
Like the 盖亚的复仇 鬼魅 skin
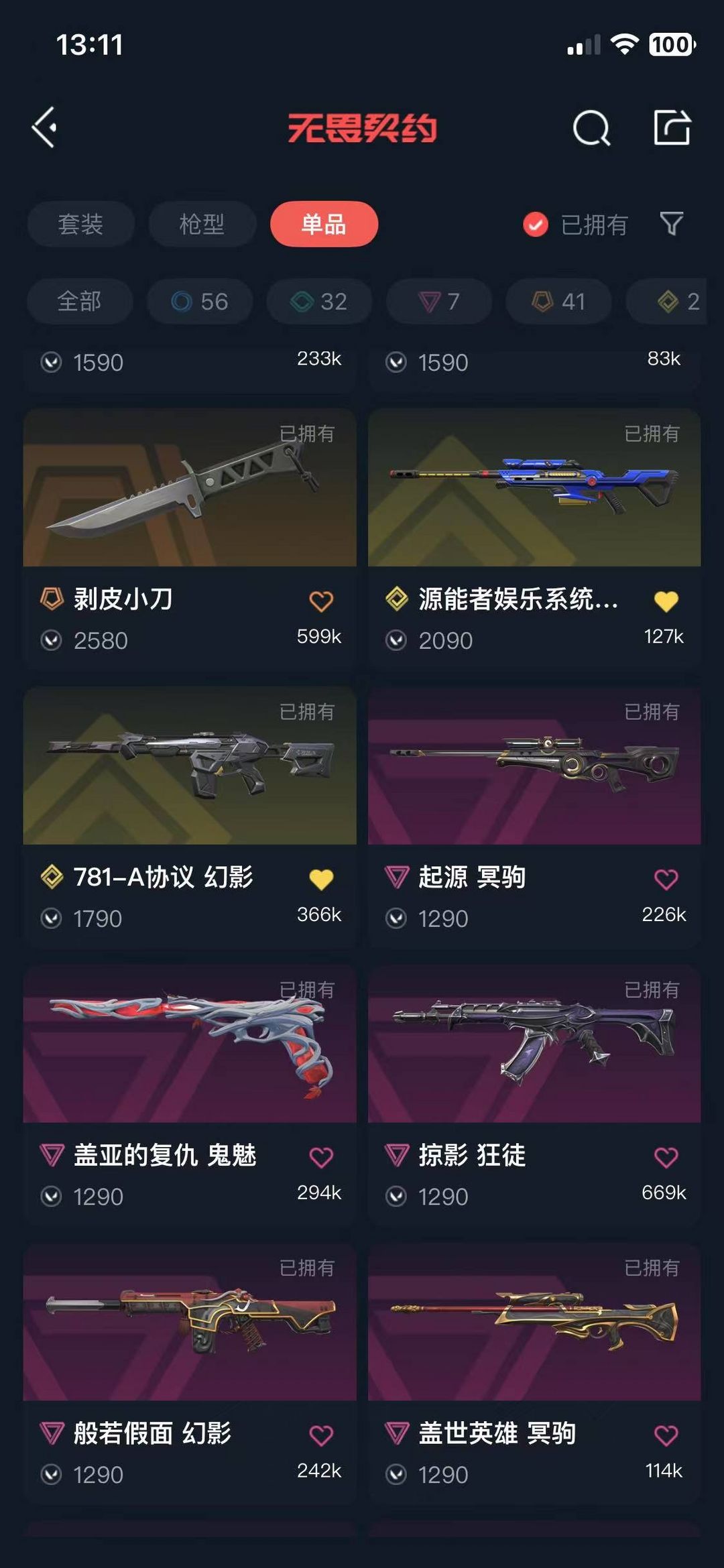tap(321, 1157)
